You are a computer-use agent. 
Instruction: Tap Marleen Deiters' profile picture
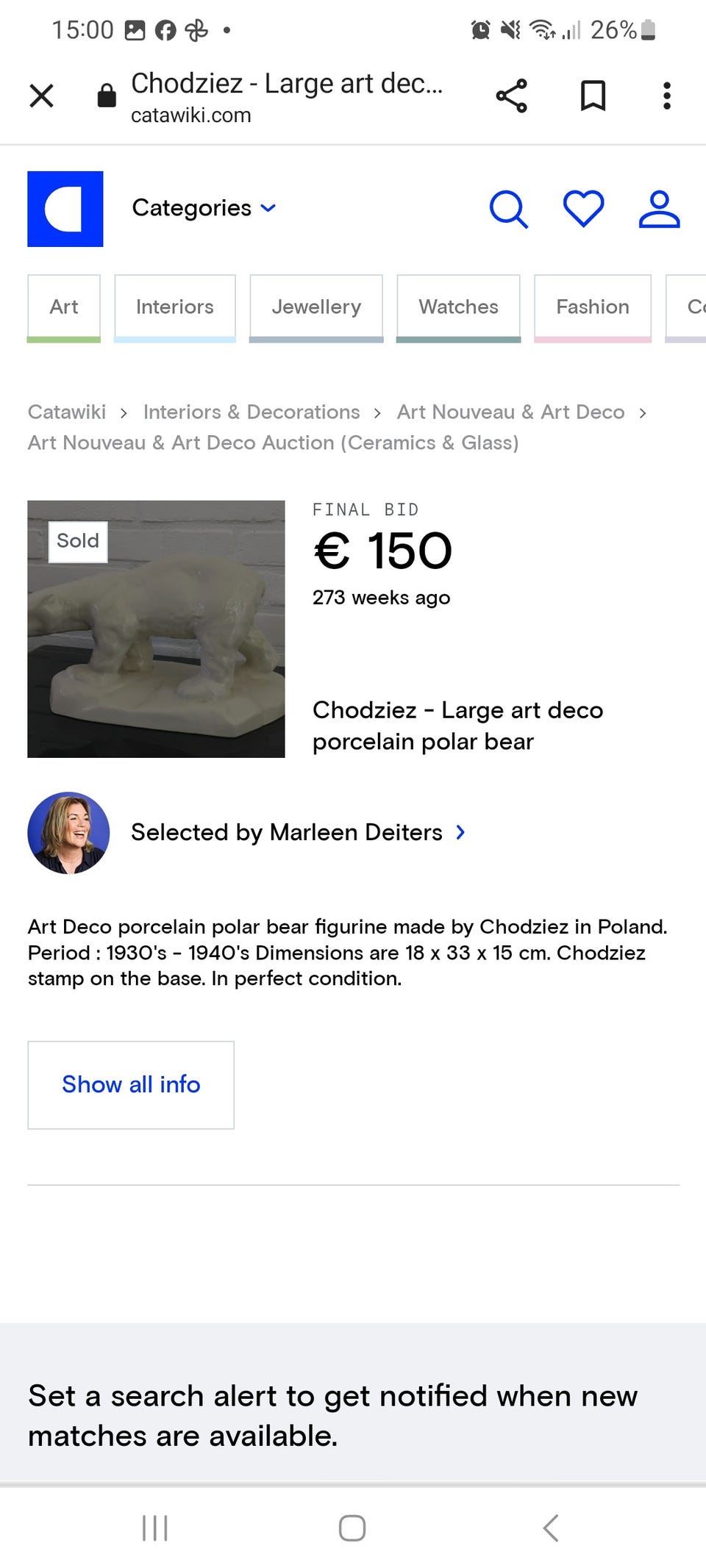pyautogui.click(x=68, y=833)
